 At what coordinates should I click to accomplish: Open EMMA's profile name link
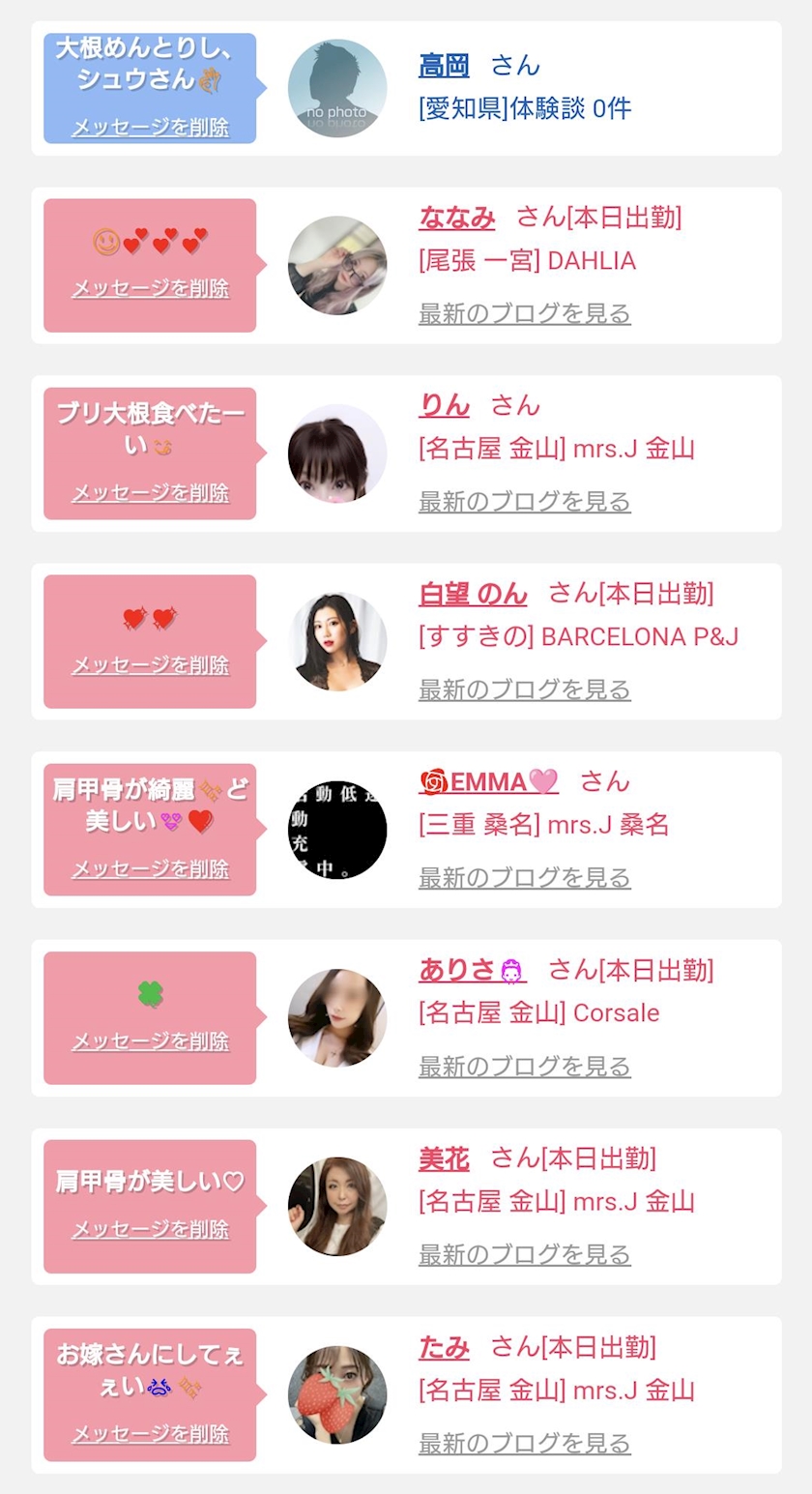coord(488,781)
